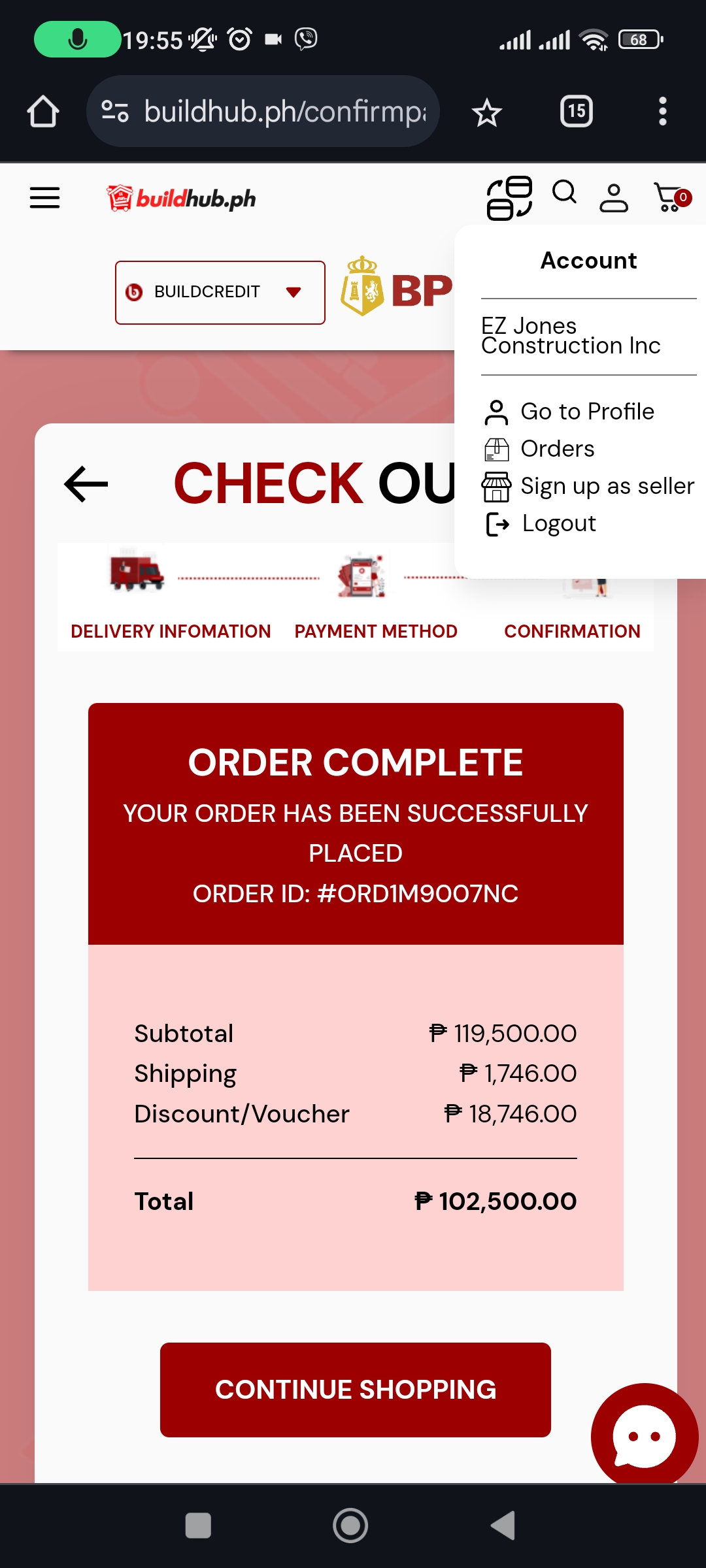Go back with the checkout arrow
Screen dimensions: 706x1568
pos(86,484)
